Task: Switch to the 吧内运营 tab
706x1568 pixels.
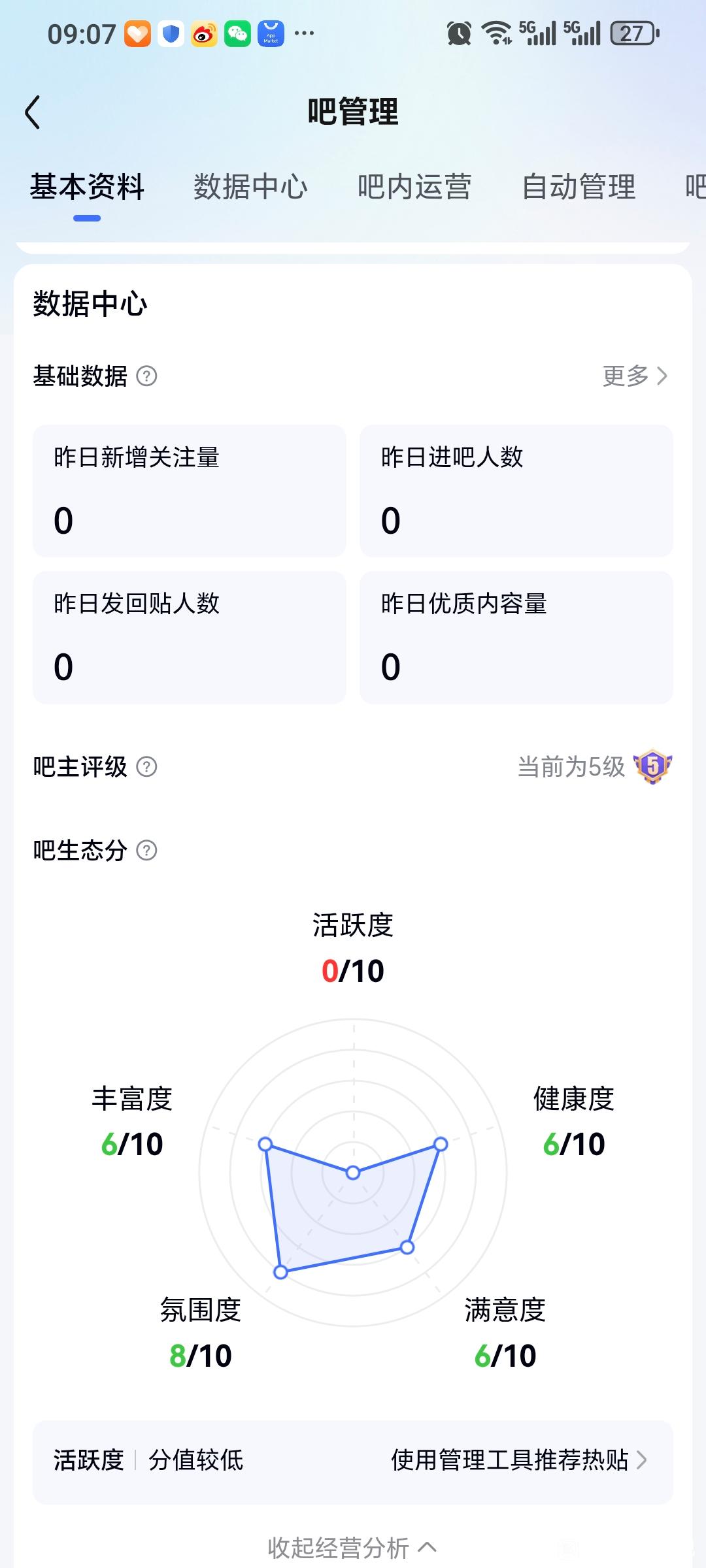Action: pos(414,187)
